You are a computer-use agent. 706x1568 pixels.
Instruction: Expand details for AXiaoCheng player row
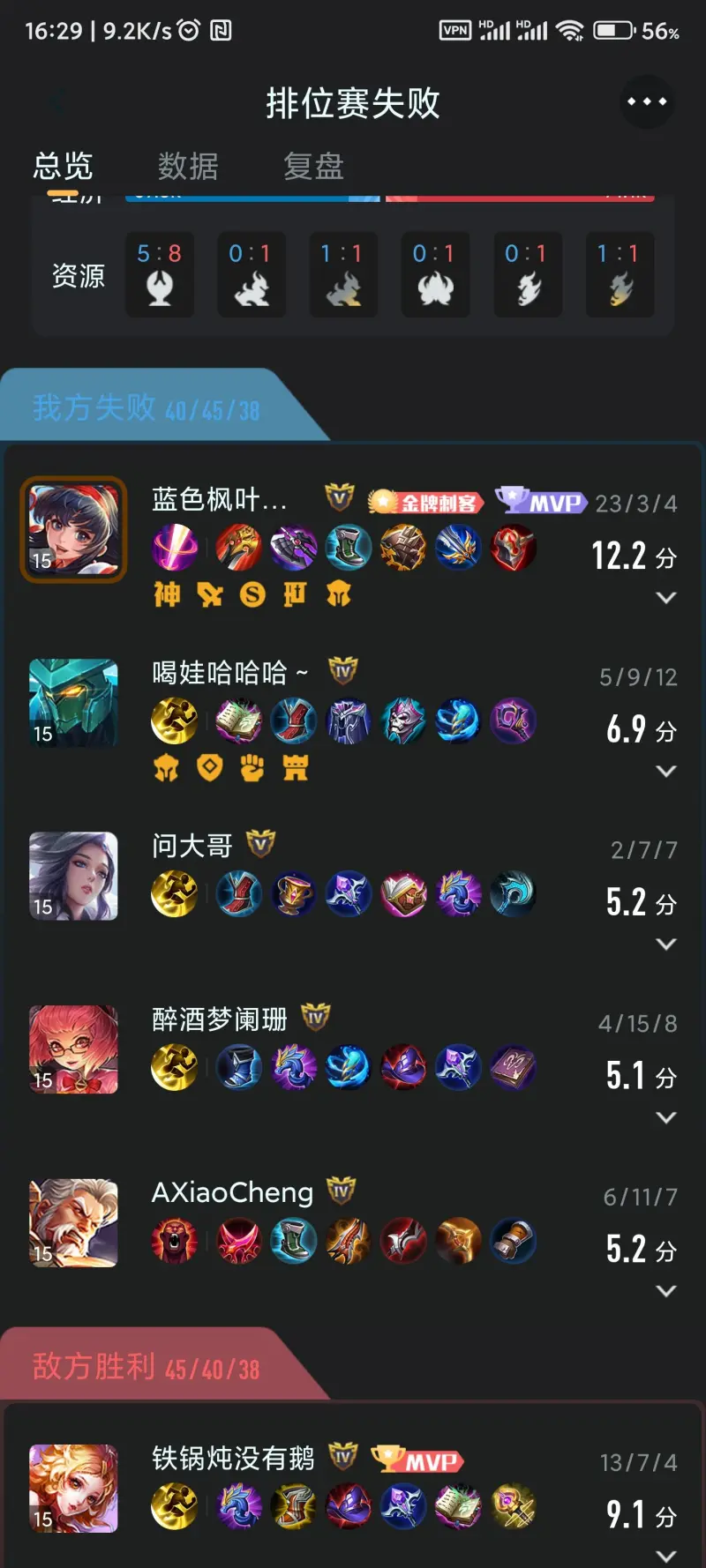coord(666,1291)
